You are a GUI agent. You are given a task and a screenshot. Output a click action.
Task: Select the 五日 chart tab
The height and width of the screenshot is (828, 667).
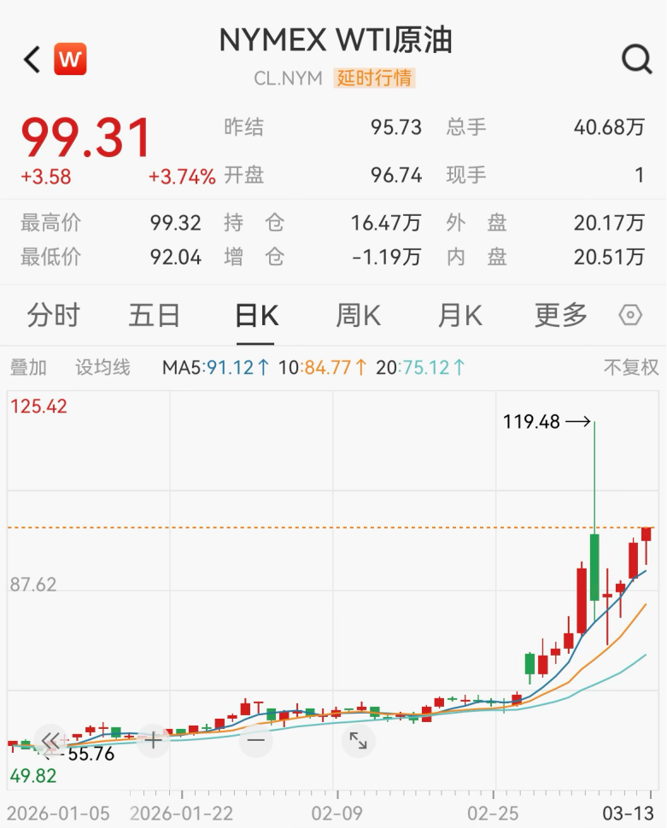pos(154,316)
